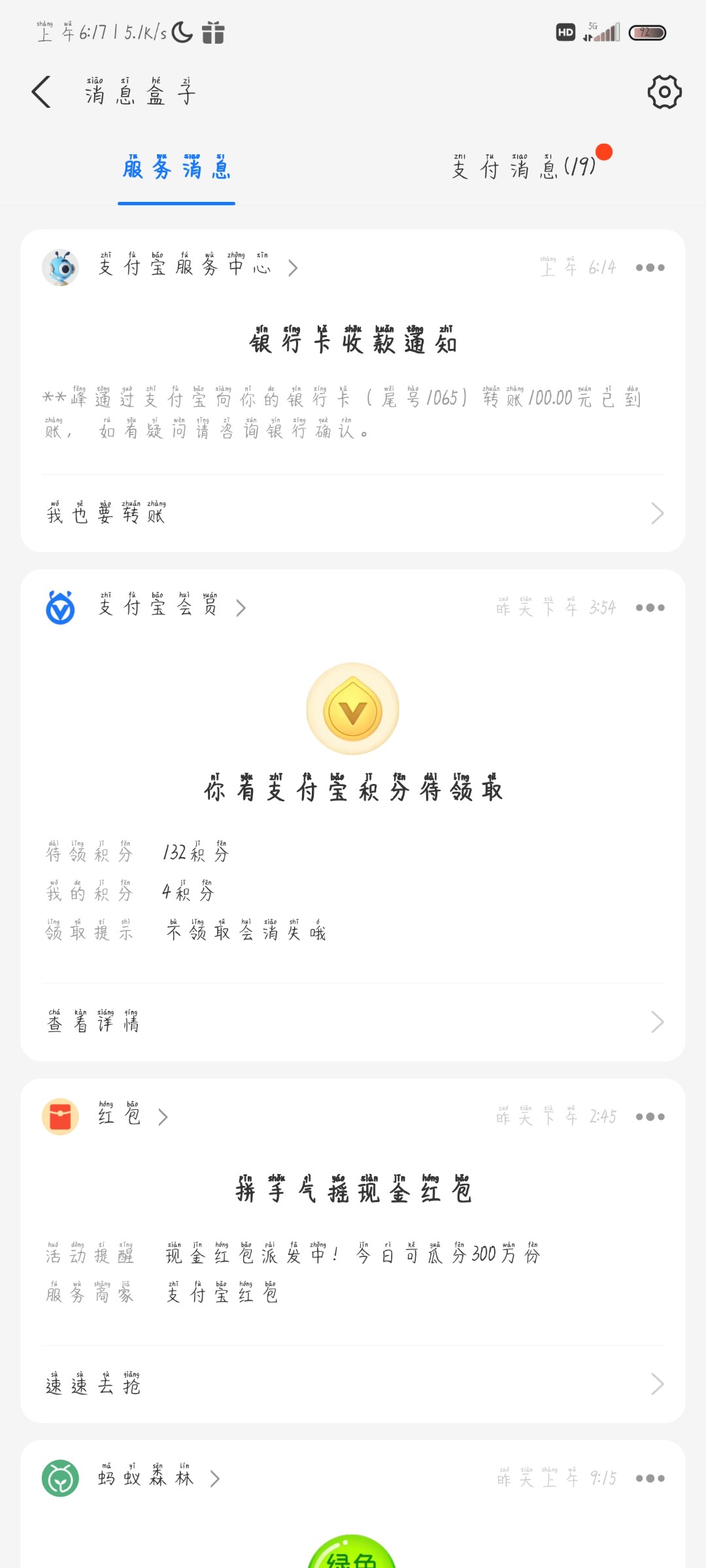Open 支付宝服务中心 sender page
The height and width of the screenshot is (1568, 706).
click(x=183, y=267)
